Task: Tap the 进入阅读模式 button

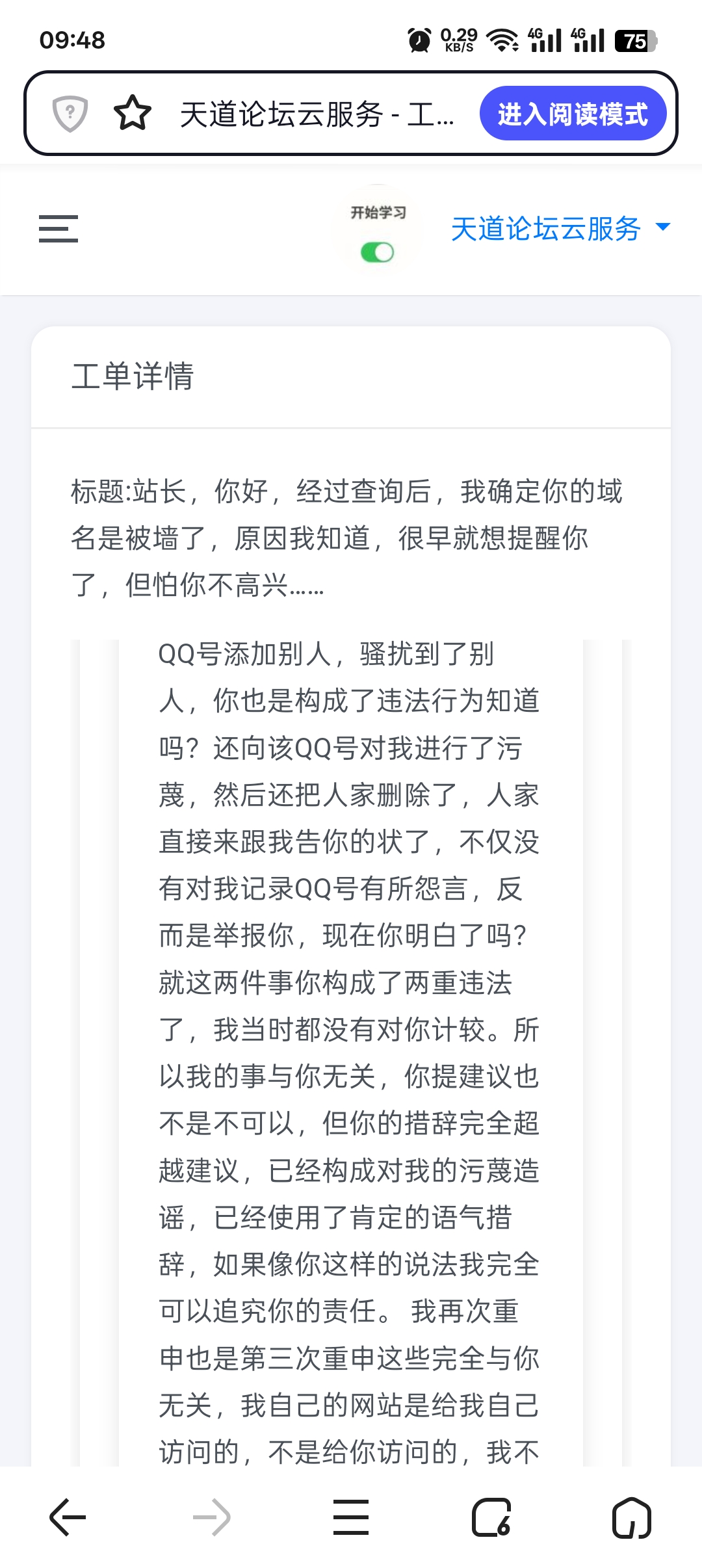Action: [x=573, y=114]
